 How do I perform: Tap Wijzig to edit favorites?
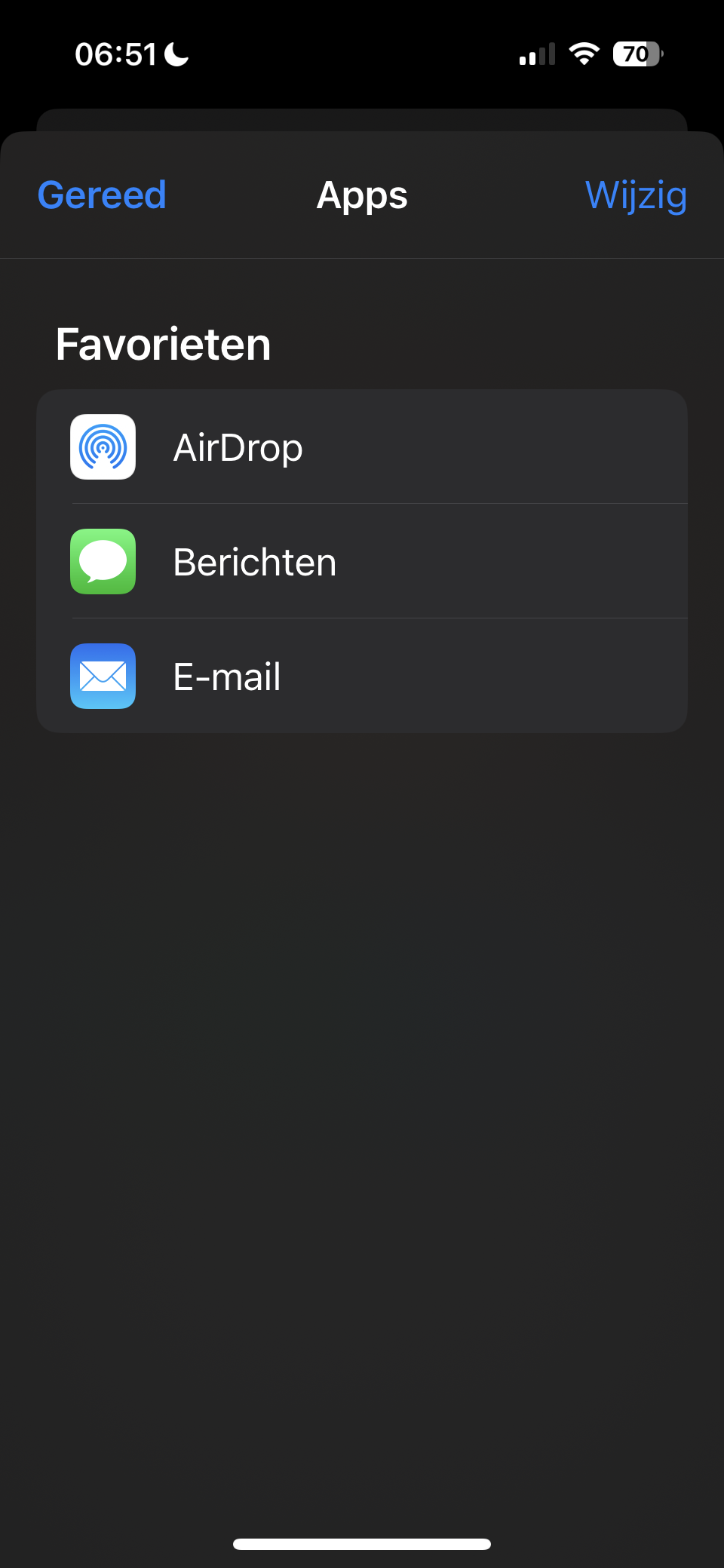click(x=636, y=195)
